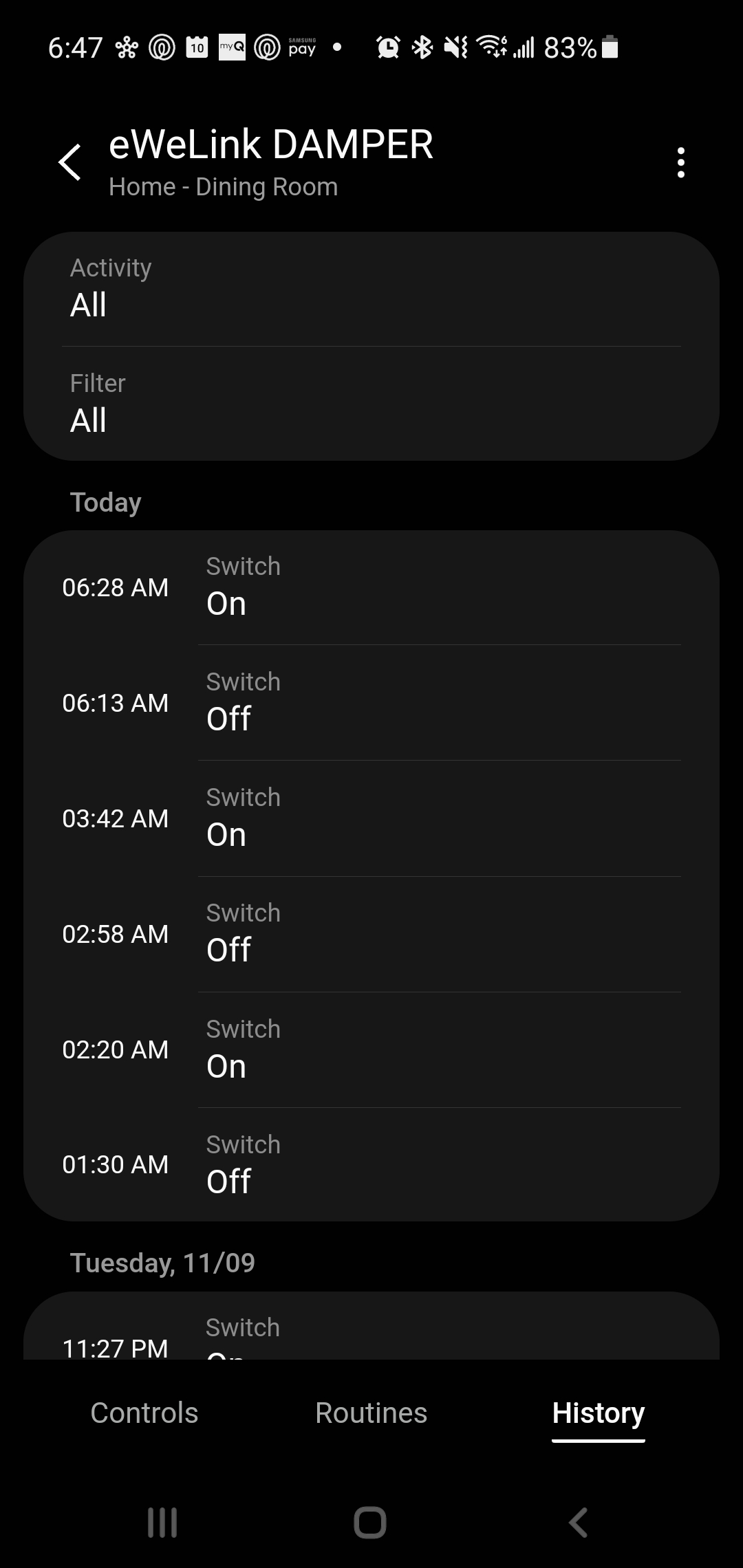Screen dimensions: 743x1568
Task: Tap the system home button
Action: 370,1523
